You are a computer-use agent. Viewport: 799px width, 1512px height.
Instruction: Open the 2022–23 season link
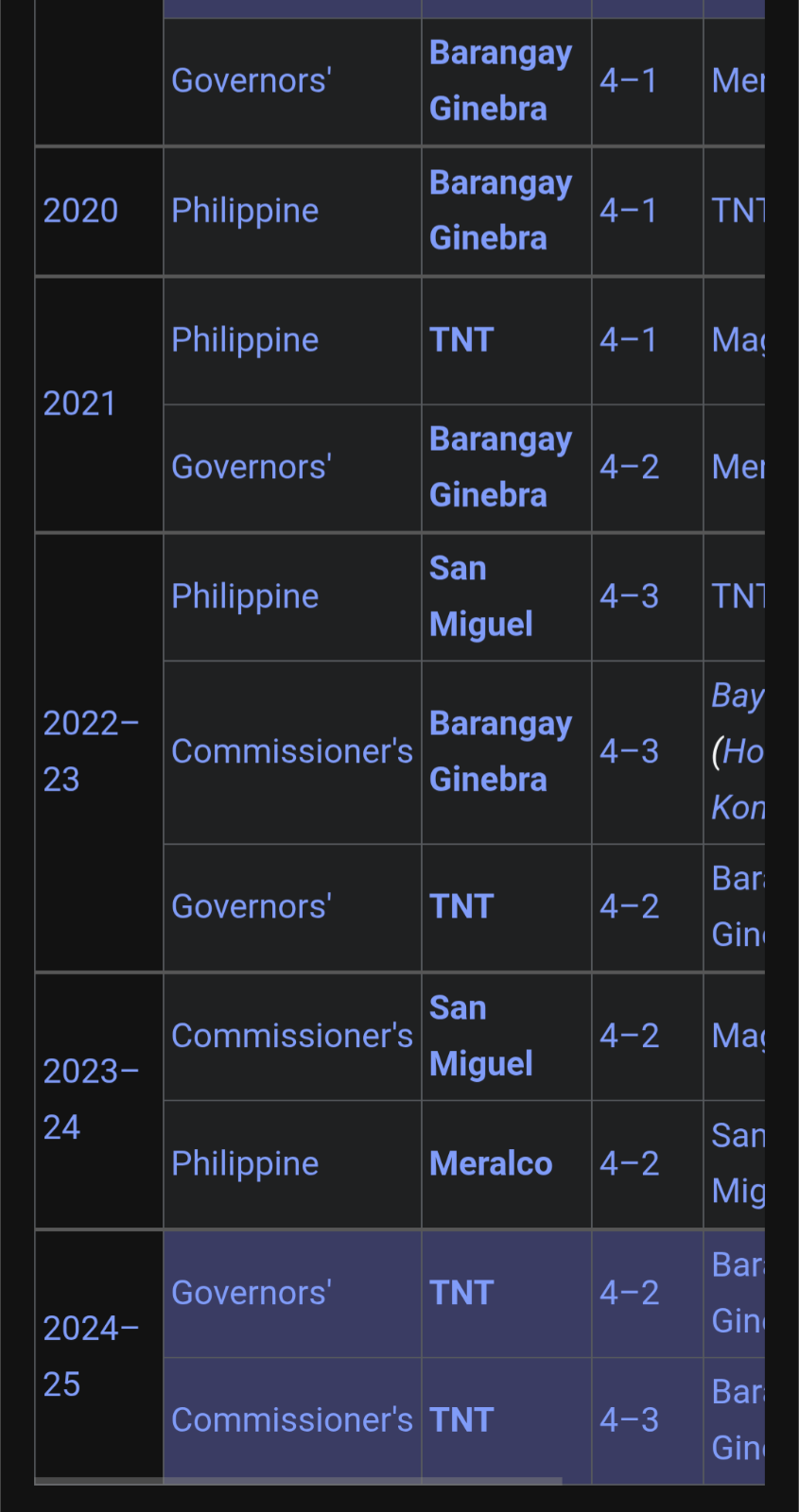click(x=91, y=751)
